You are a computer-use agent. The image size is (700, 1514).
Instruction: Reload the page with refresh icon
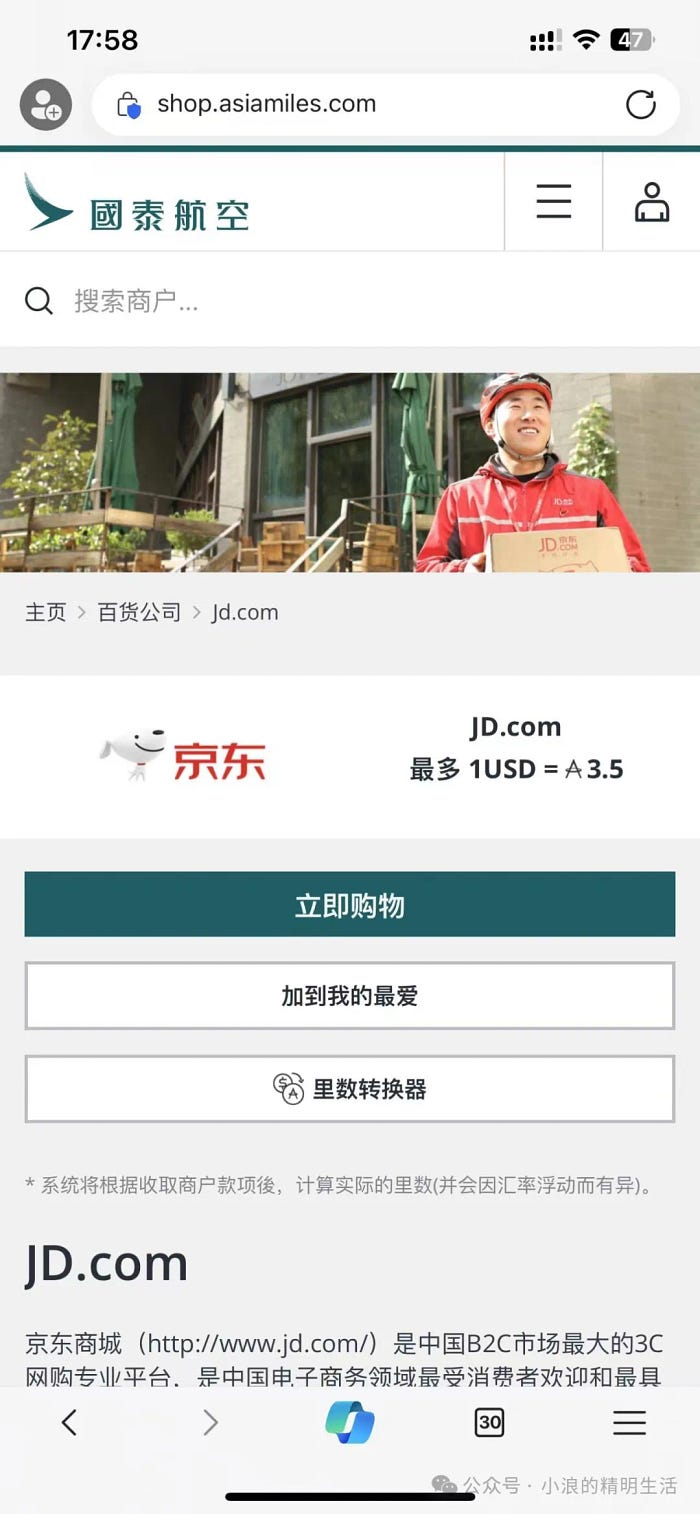[x=640, y=104]
